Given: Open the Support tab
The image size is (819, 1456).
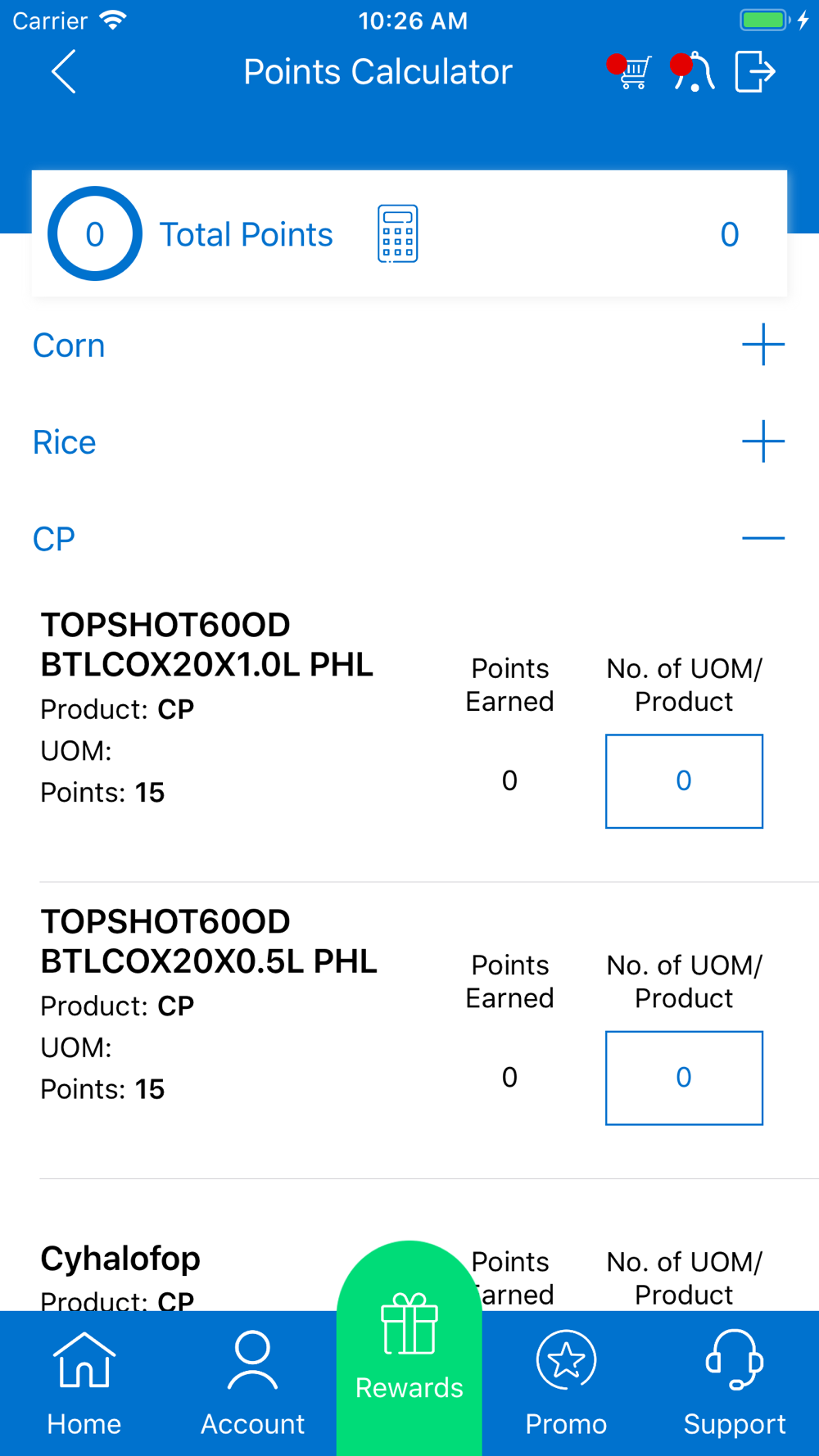Looking at the screenshot, I should click(735, 1384).
